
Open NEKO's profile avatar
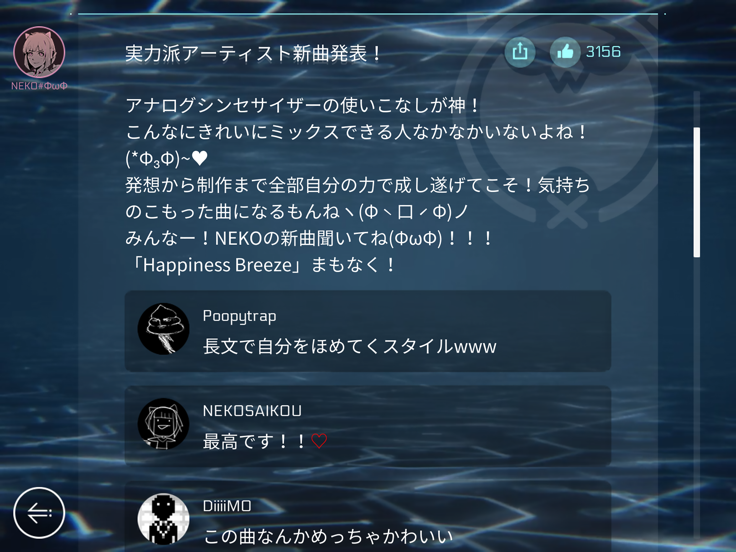coord(39,53)
